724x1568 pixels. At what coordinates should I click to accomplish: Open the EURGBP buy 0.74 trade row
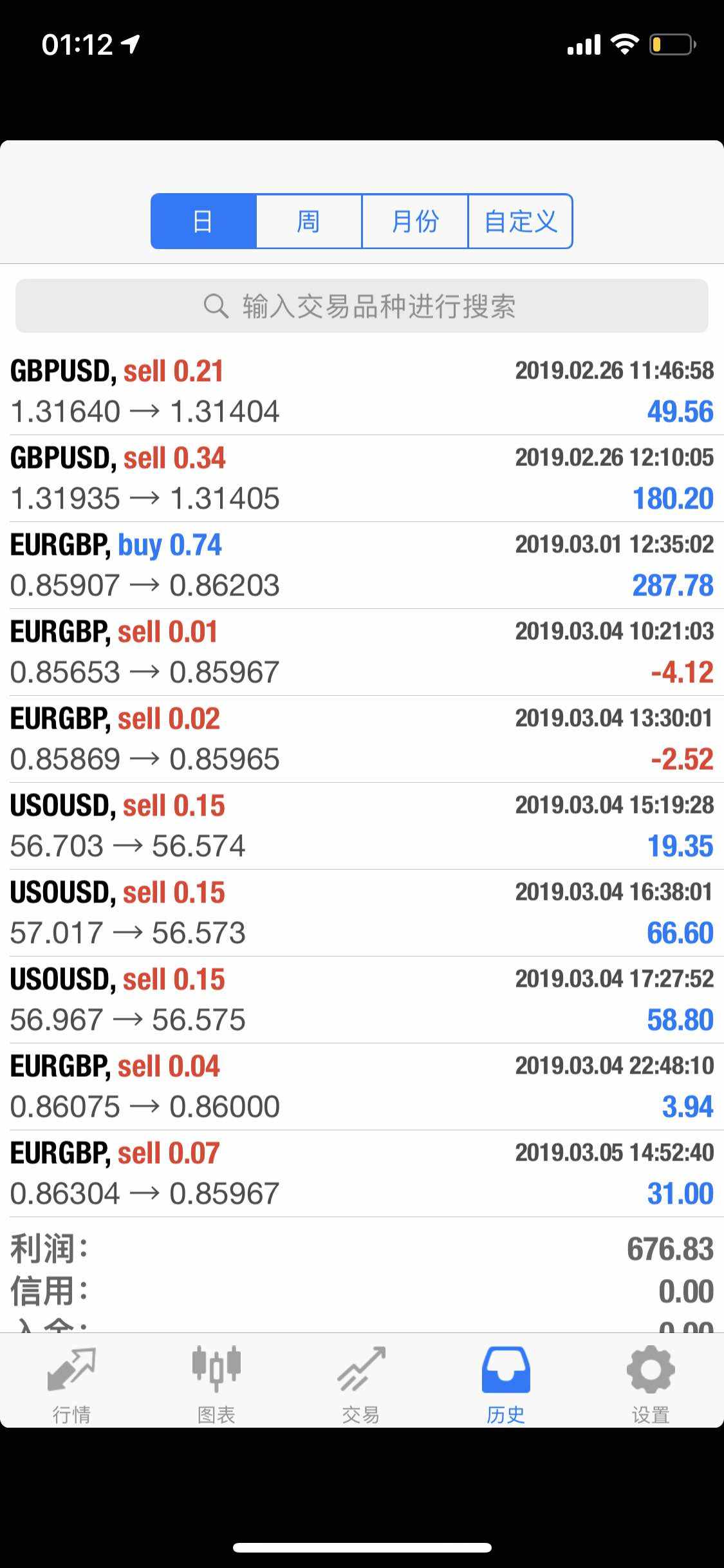click(362, 565)
